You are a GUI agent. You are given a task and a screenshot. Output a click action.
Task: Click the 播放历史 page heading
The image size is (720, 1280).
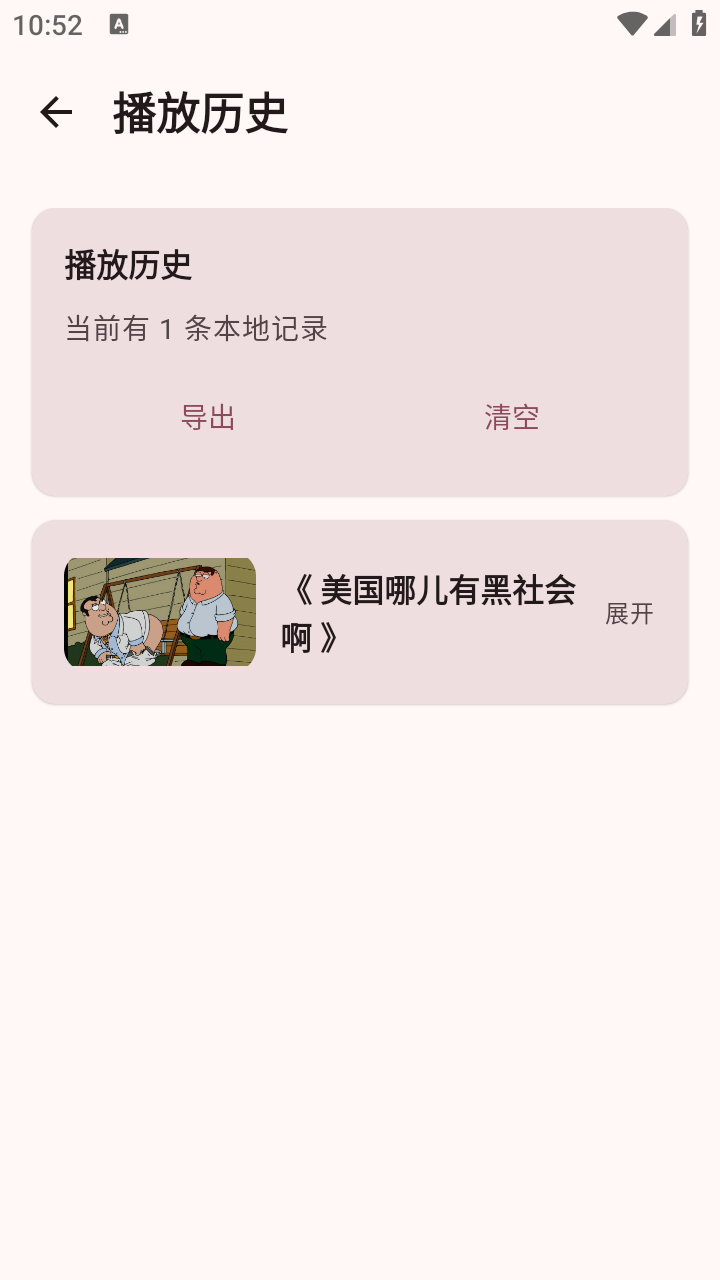pos(199,113)
